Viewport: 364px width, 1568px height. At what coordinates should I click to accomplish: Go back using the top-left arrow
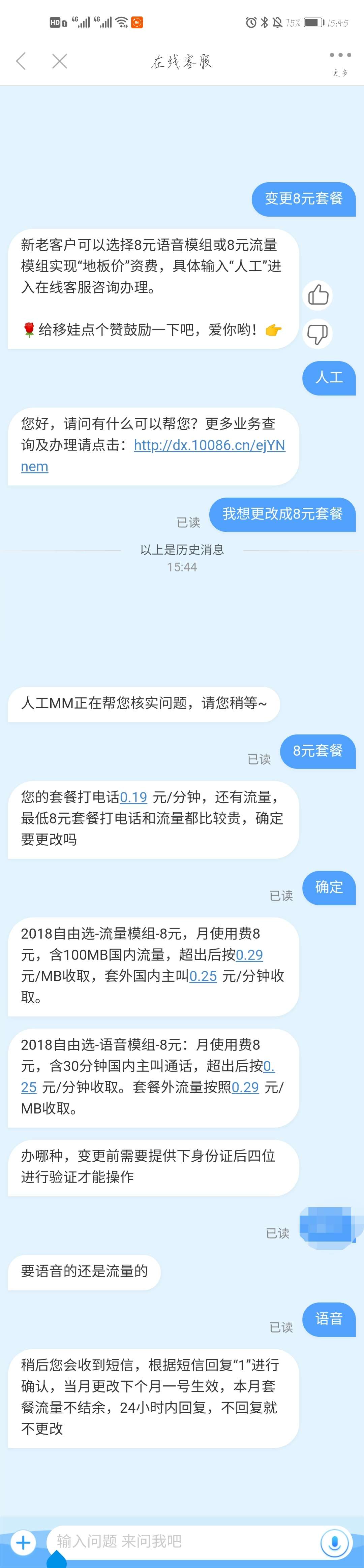pos(21,61)
